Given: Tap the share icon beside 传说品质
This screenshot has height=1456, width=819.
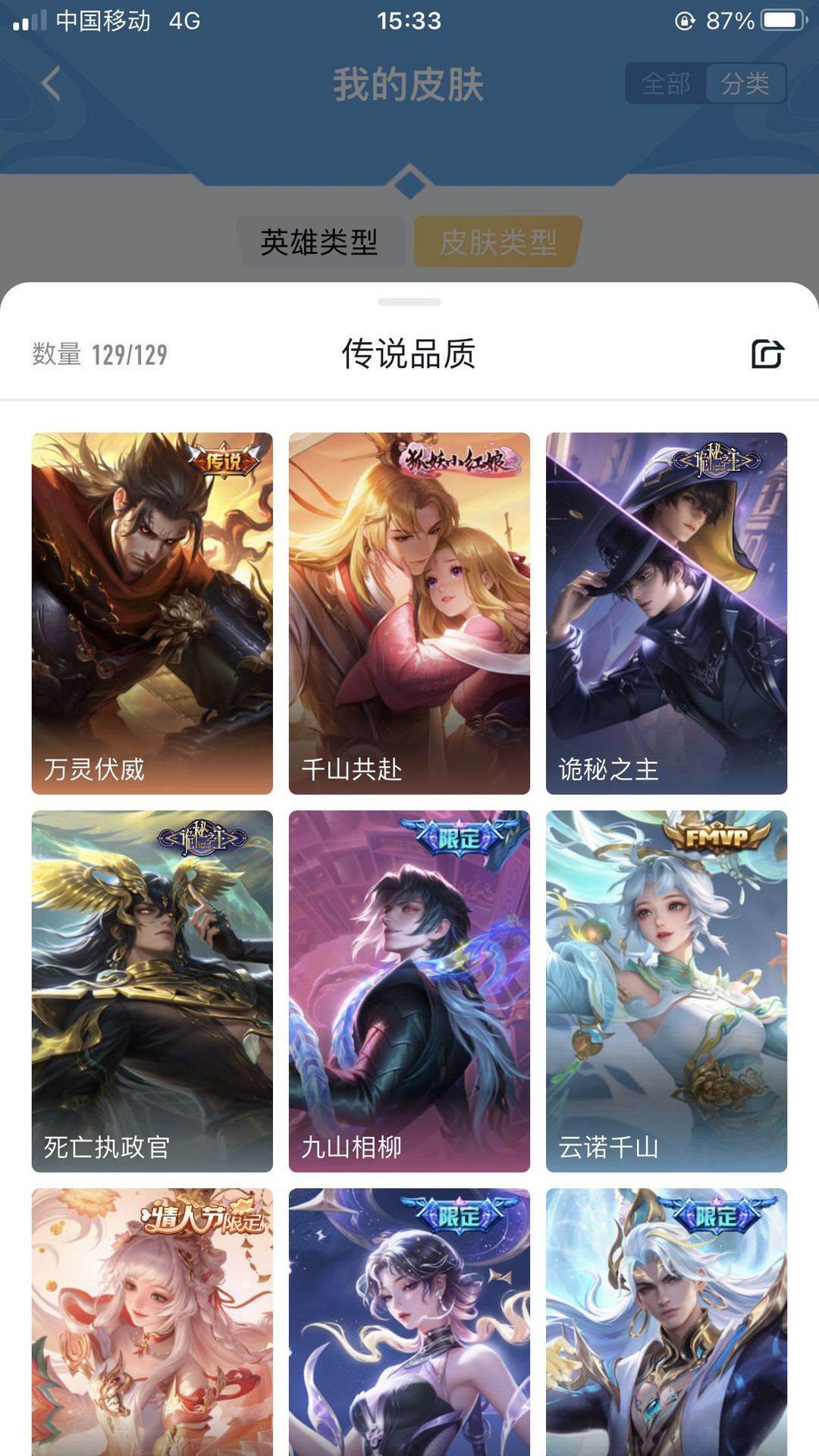Looking at the screenshot, I should 767,354.
